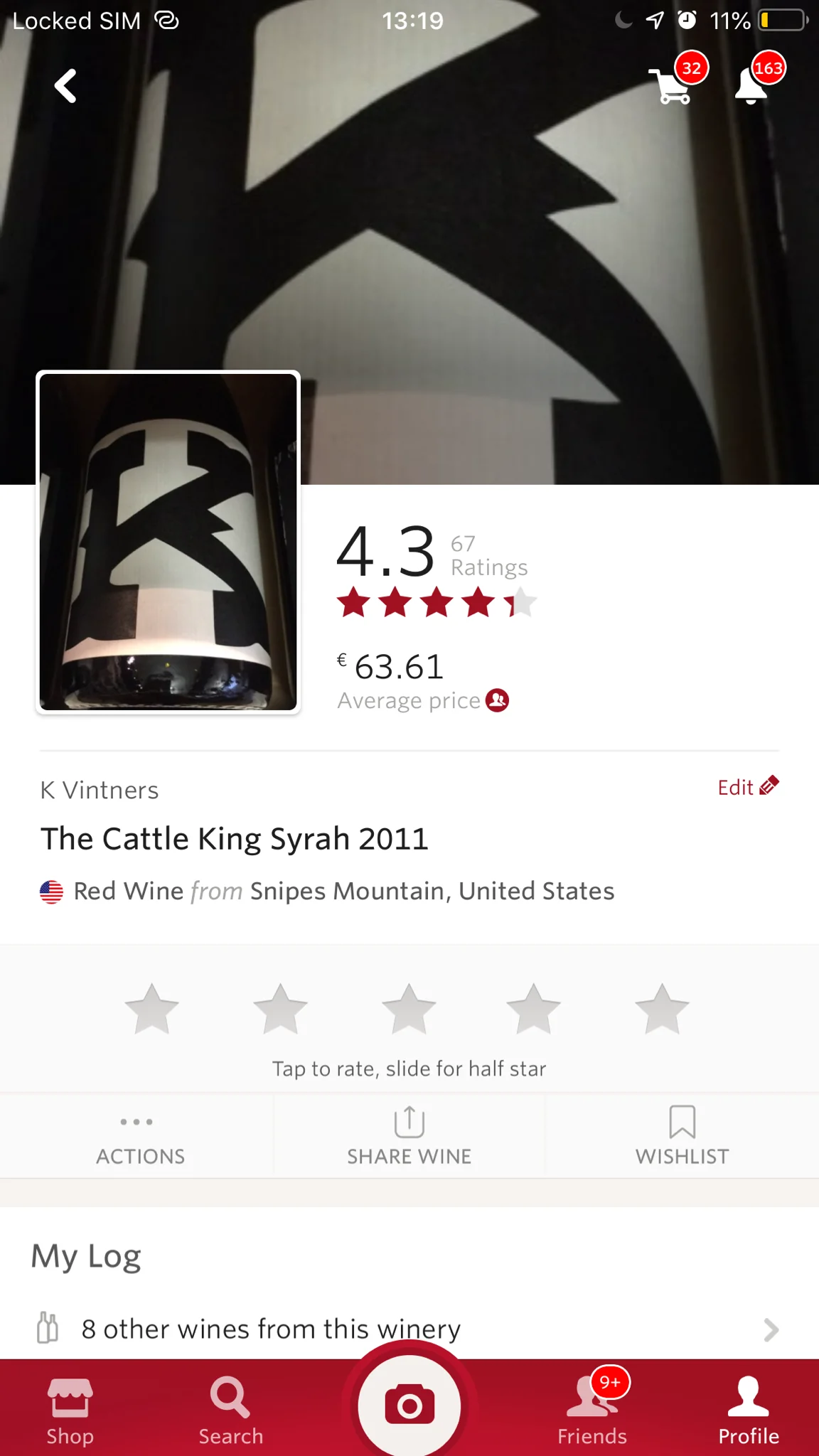This screenshot has width=819, height=1456.
Task: Add the wine to Wishlist
Action: pyautogui.click(x=682, y=1136)
